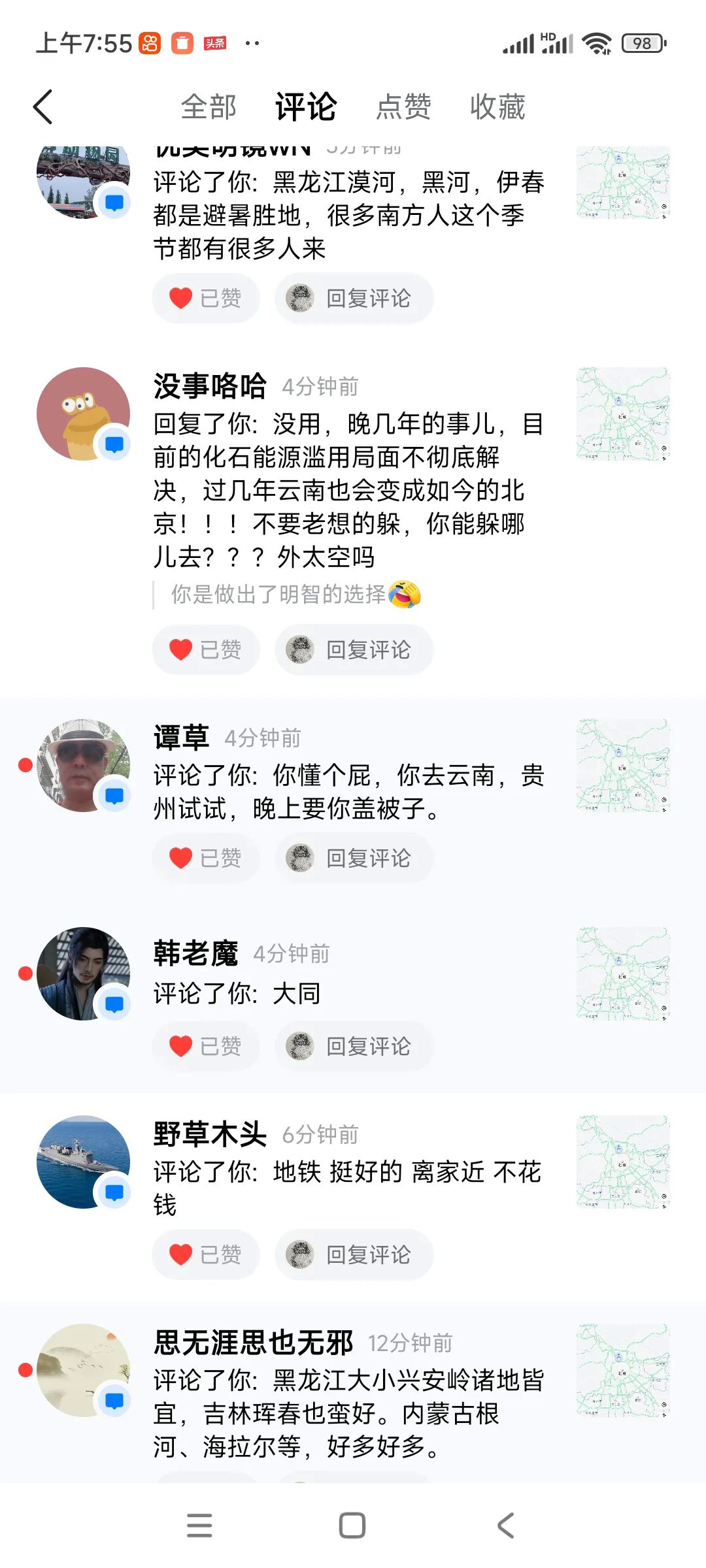Open 思无涯思也无邪's avatar
The height and width of the screenshot is (1568, 706).
coord(83,1370)
